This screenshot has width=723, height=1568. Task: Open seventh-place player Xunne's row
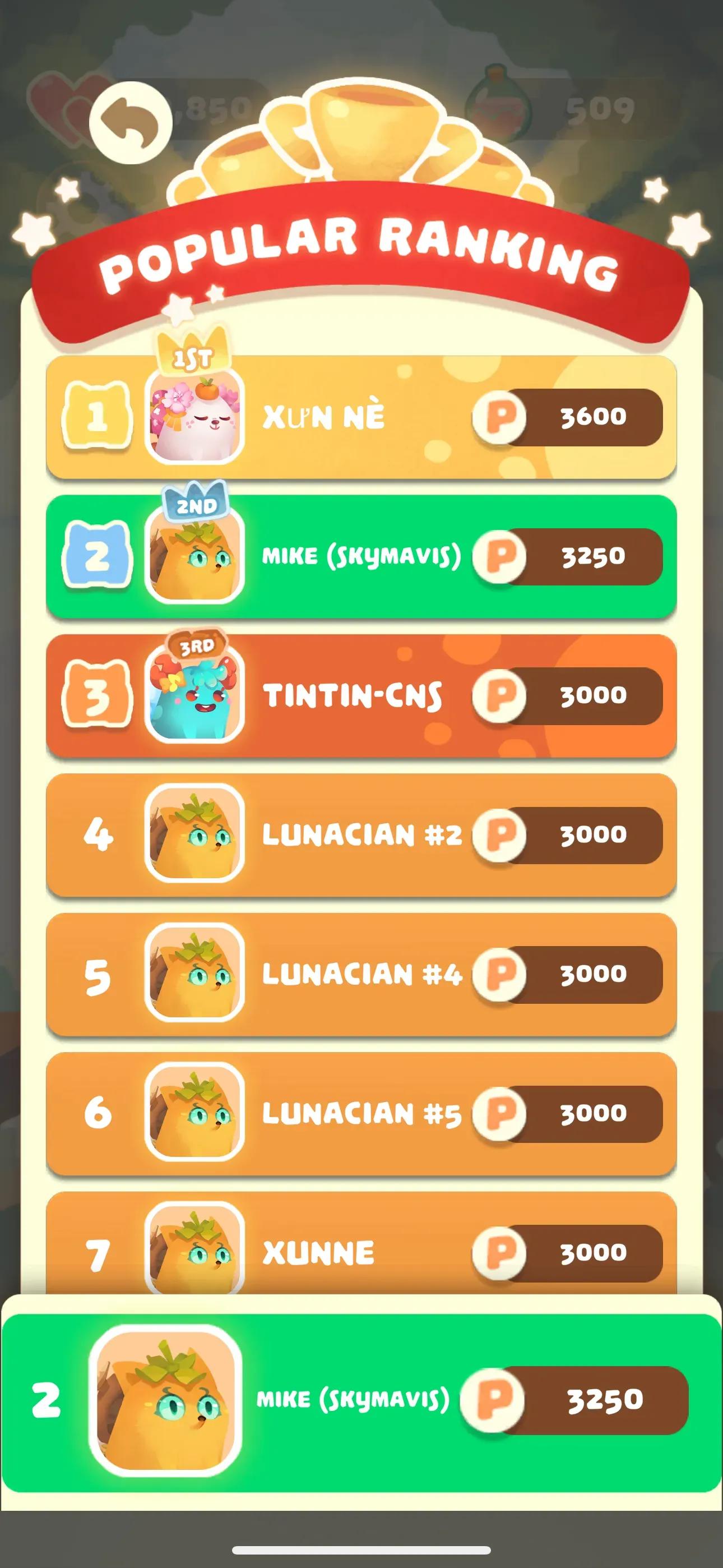pos(361,1248)
